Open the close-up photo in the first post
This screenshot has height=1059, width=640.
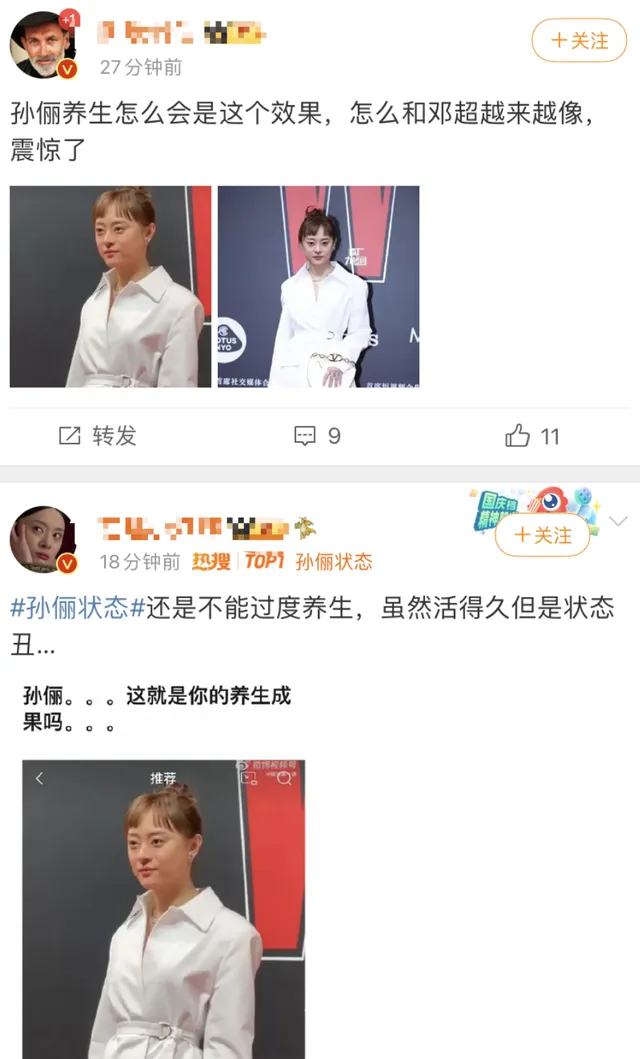click(110, 287)
